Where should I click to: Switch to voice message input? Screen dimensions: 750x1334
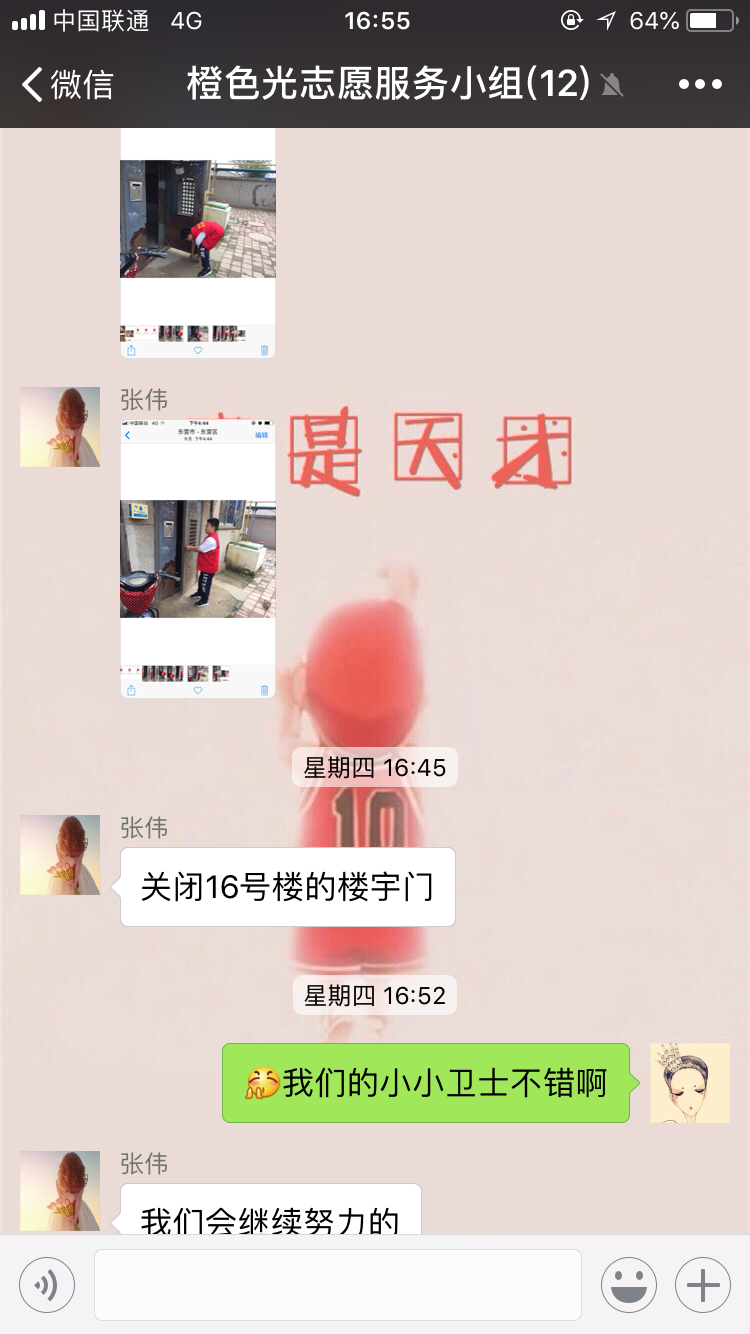(x=47, y=1285)
